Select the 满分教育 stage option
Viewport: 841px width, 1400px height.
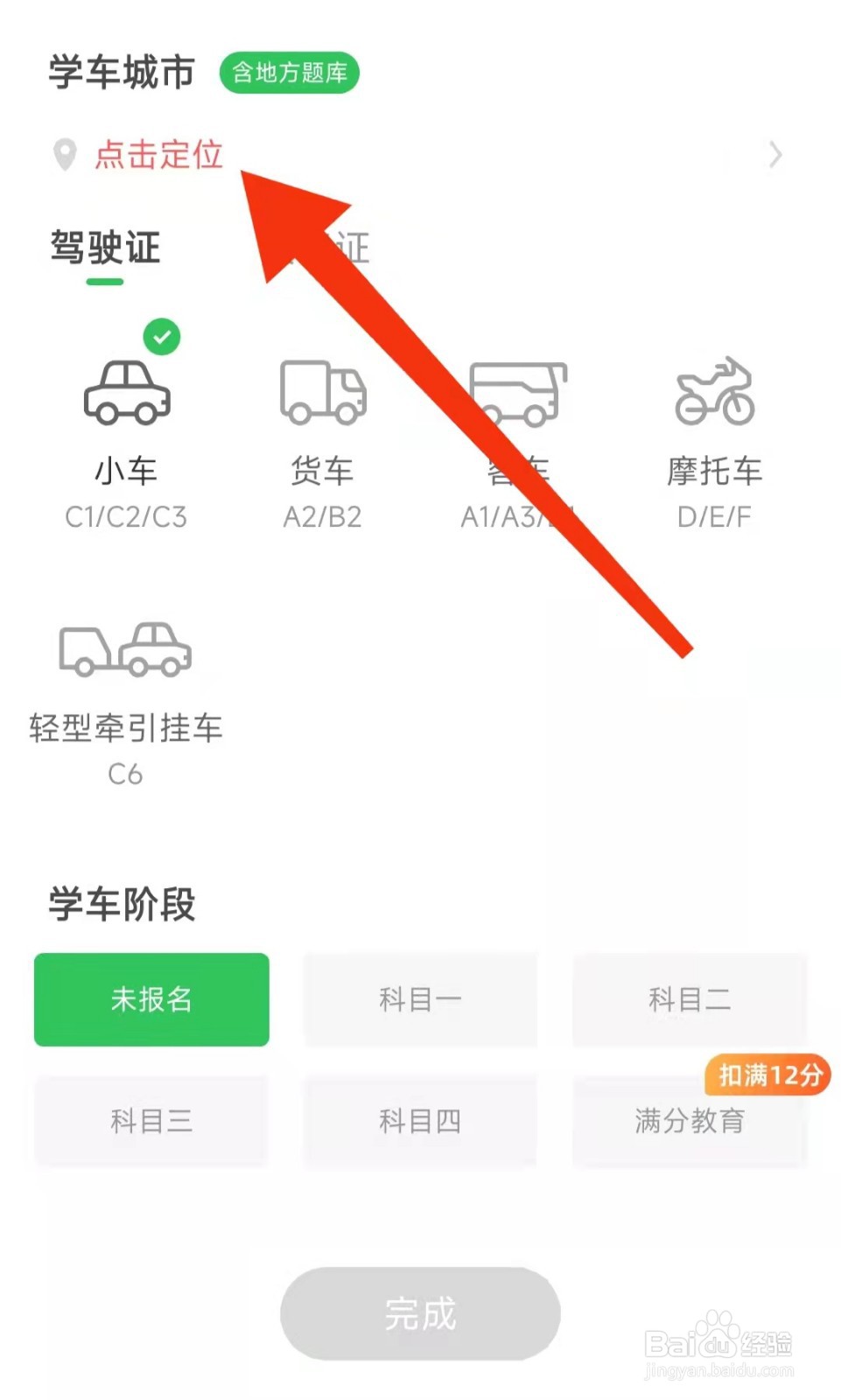(690, 1121)
